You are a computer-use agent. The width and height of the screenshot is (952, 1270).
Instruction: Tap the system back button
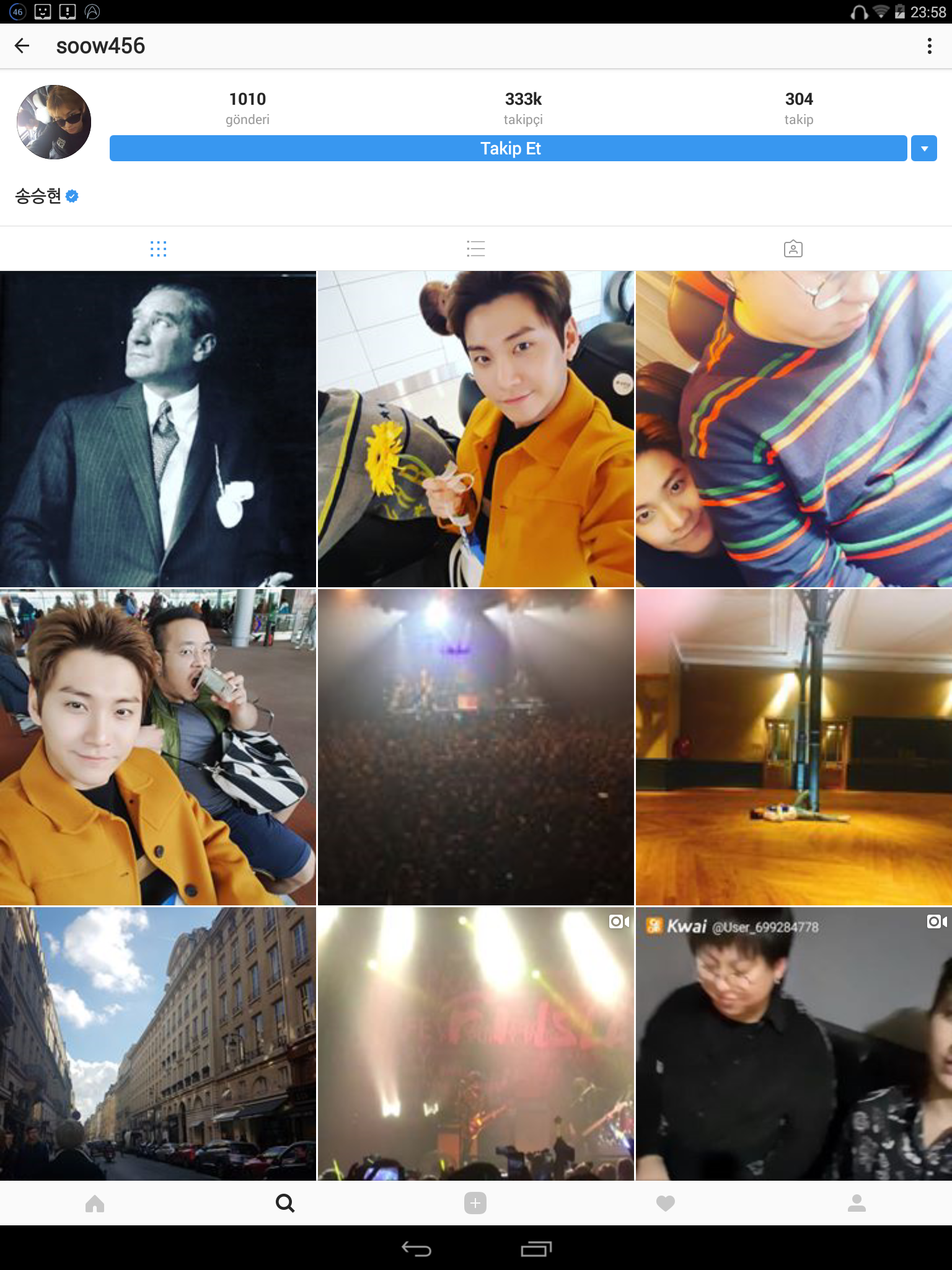click(416, 1248)
